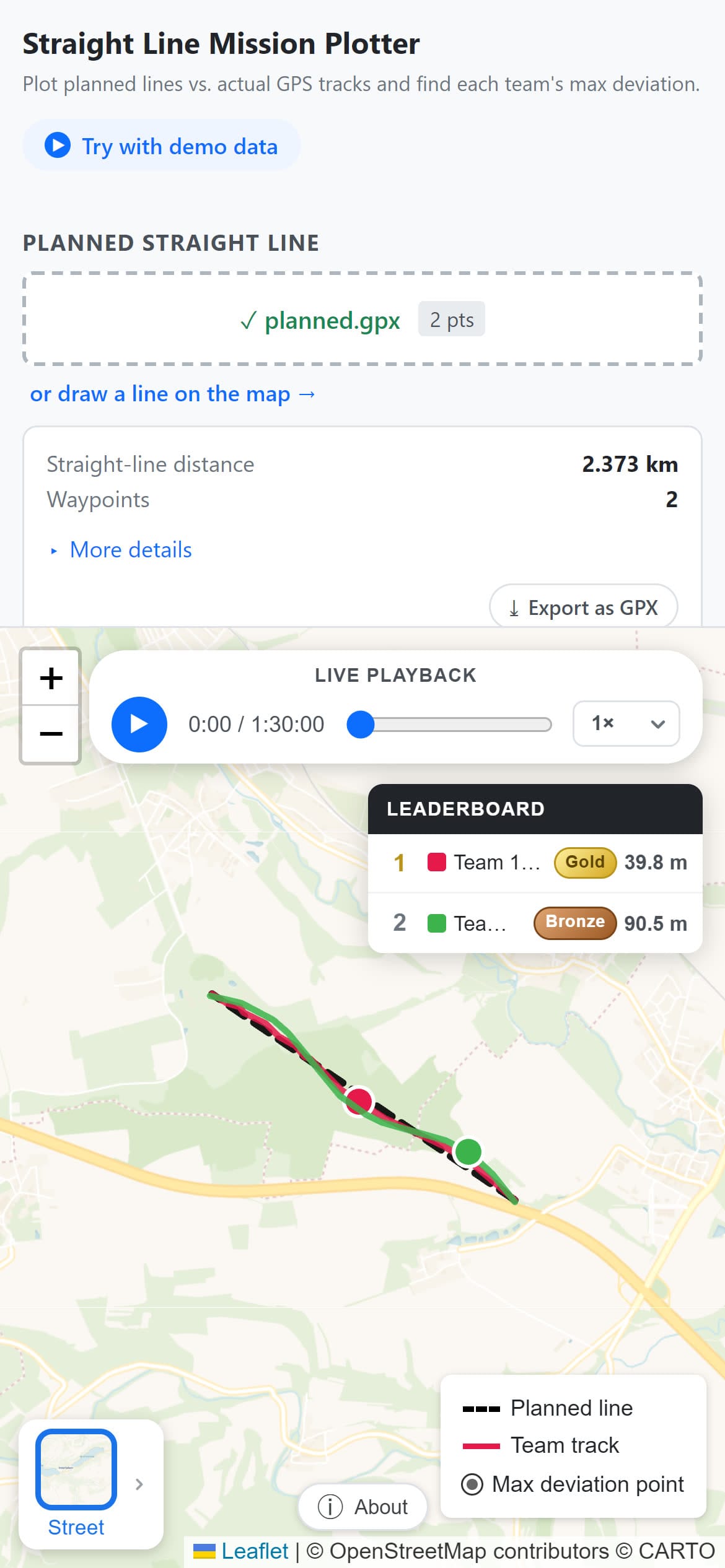Screen dimensions: 725x1568
Task: Select the Bronze team row in leaderboard
Action: 535,923
